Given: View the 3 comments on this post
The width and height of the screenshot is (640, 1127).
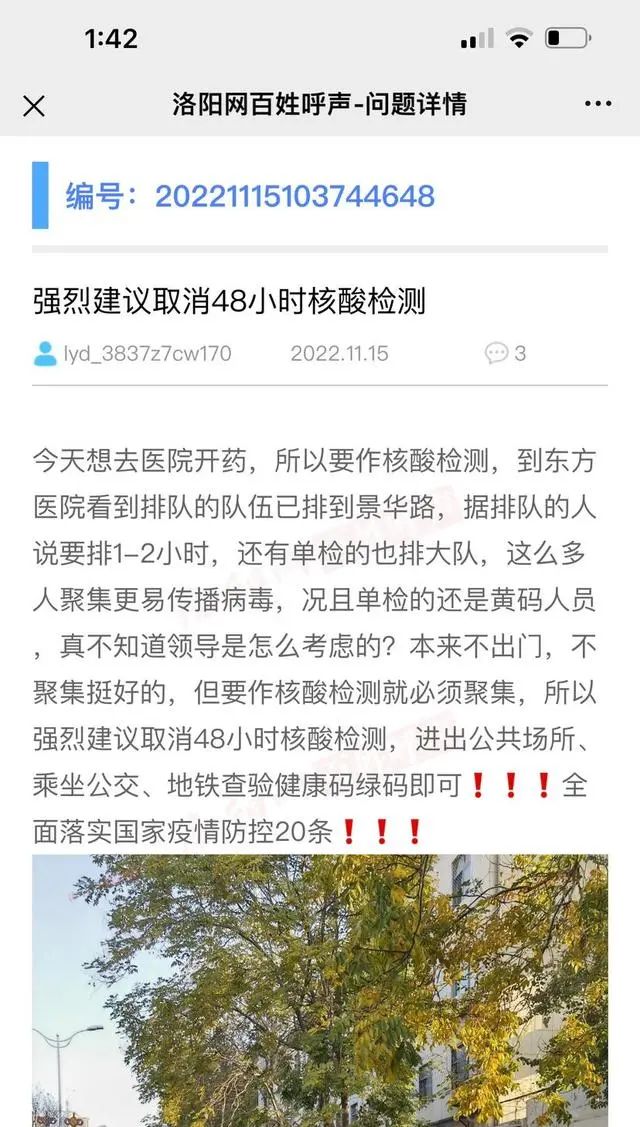Looking at the screenshot, I should coord(505,353).
